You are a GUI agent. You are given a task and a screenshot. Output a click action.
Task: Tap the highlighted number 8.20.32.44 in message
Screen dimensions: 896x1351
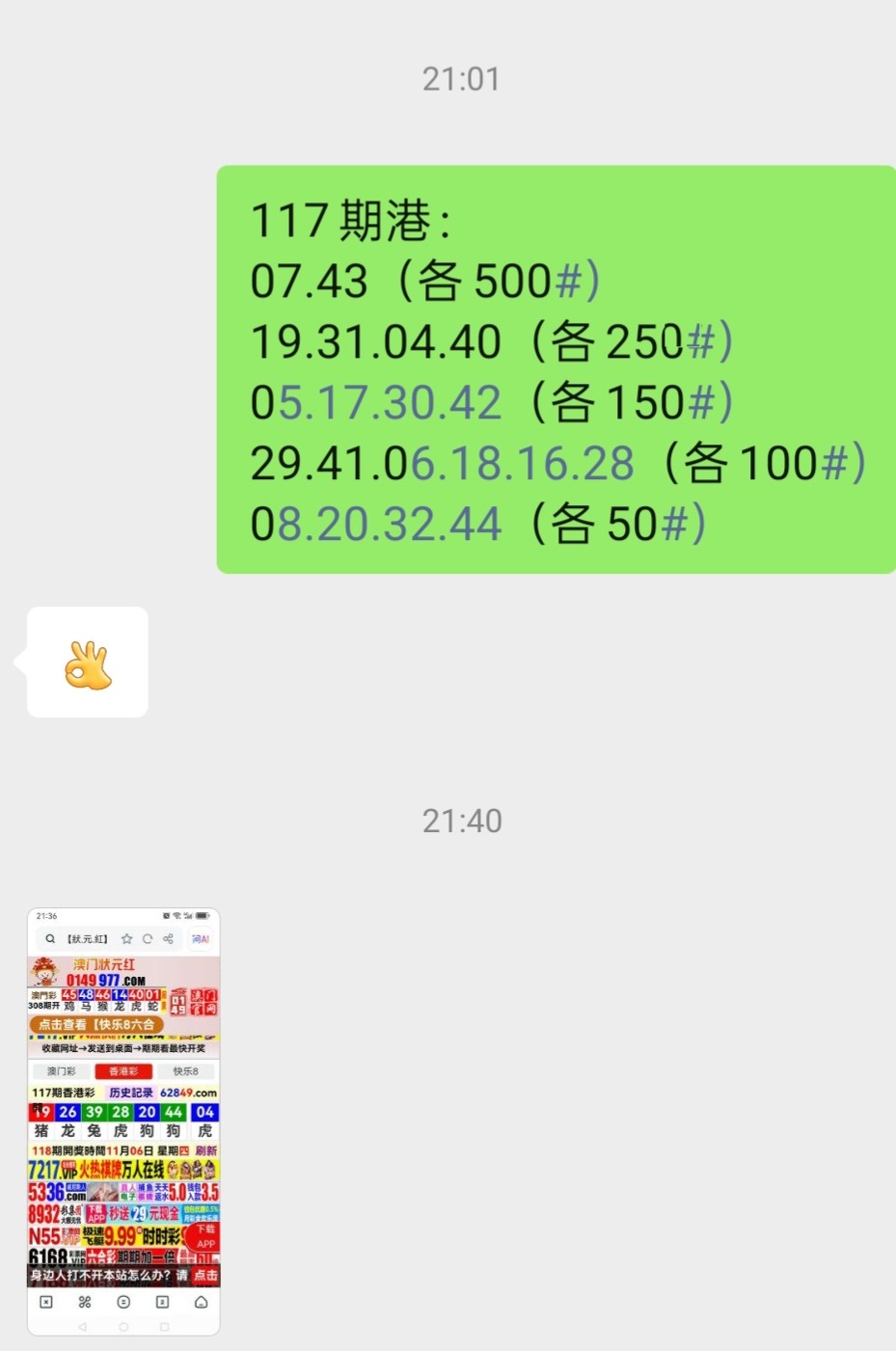(x=390, y=525)
